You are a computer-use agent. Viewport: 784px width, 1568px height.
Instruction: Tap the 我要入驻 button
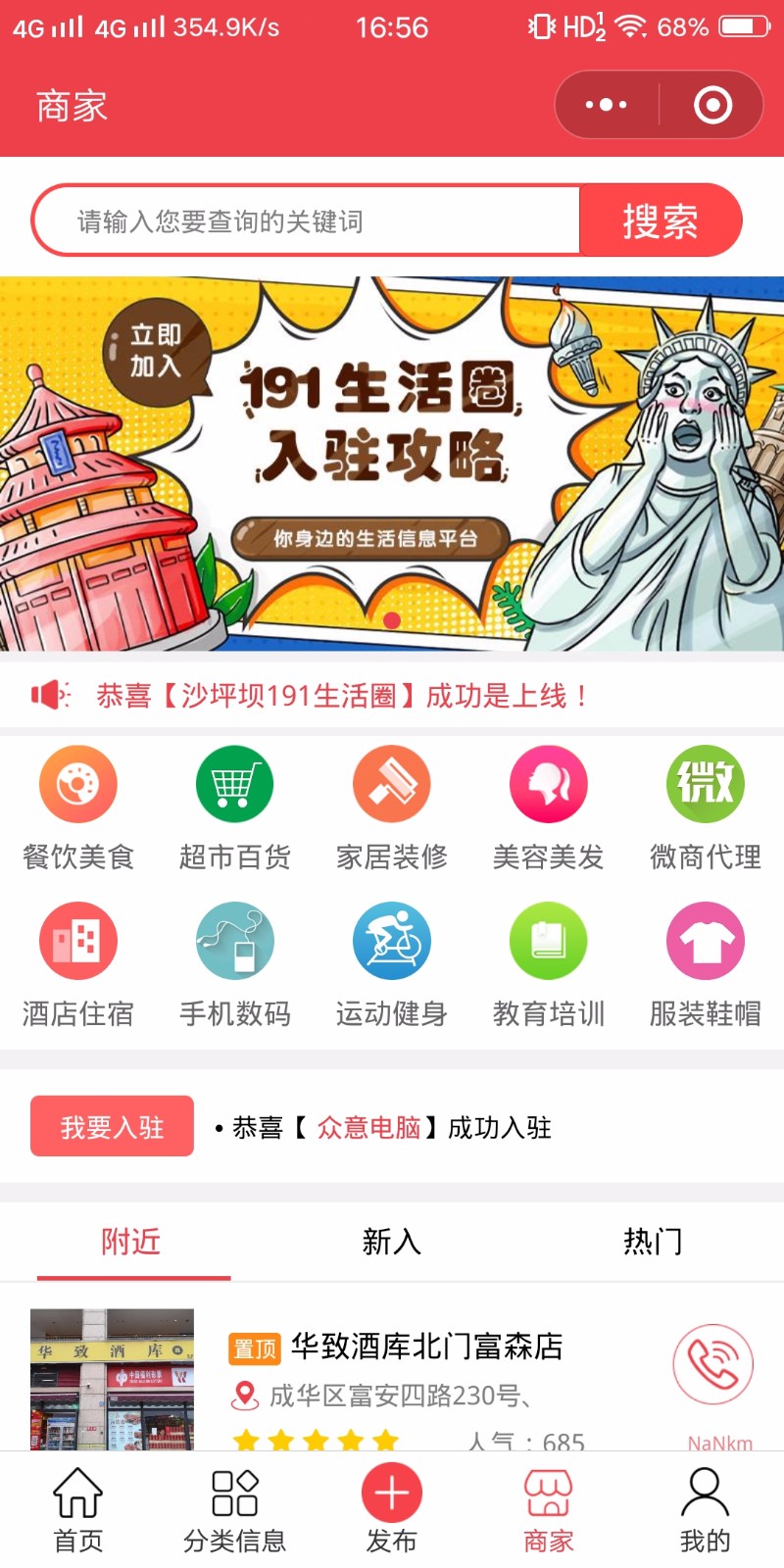click(112, 1127)
